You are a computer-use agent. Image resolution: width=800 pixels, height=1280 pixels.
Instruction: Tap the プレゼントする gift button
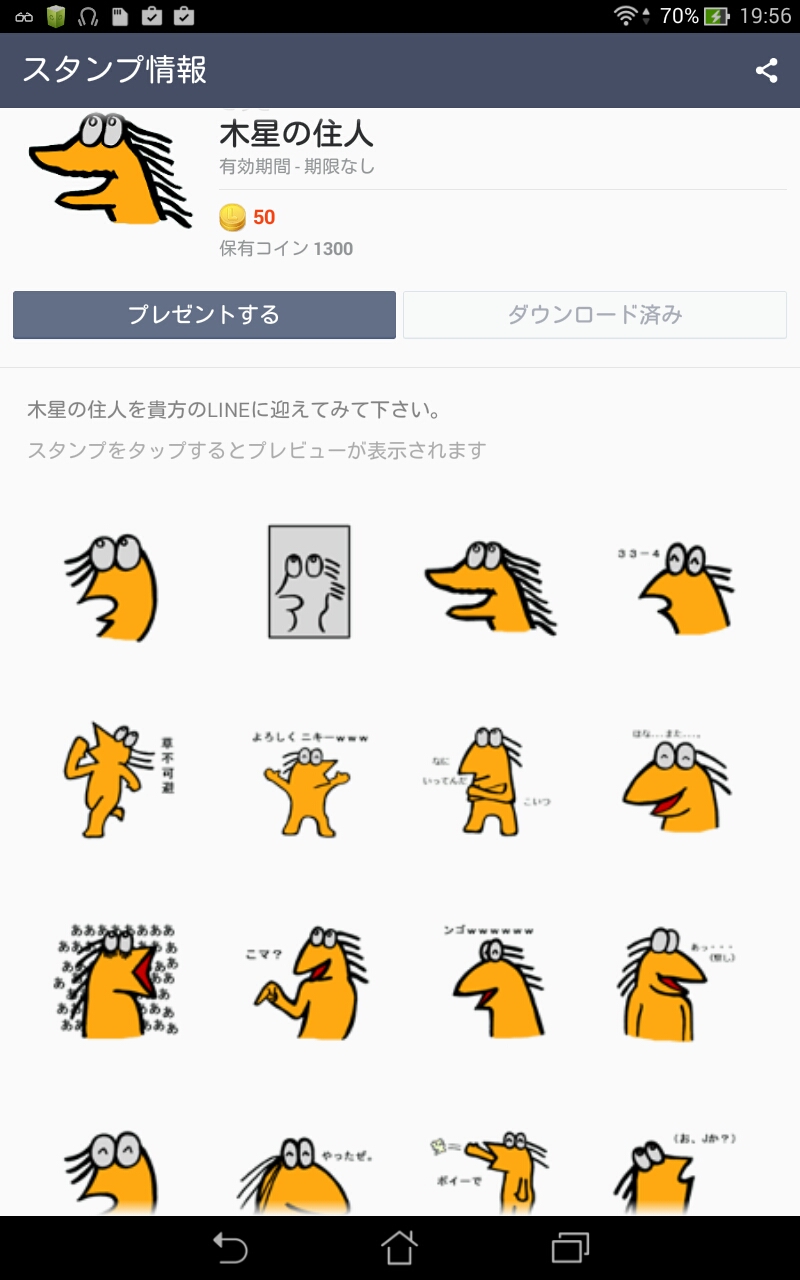(x=204, y=315)
